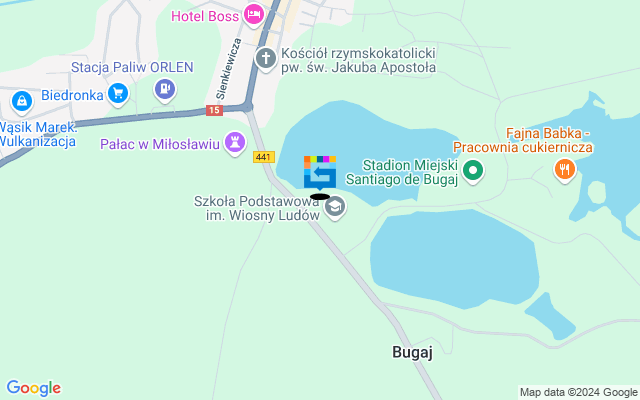Select the Kościół św. Jakuba Apostoła pin

pos(266,58)
